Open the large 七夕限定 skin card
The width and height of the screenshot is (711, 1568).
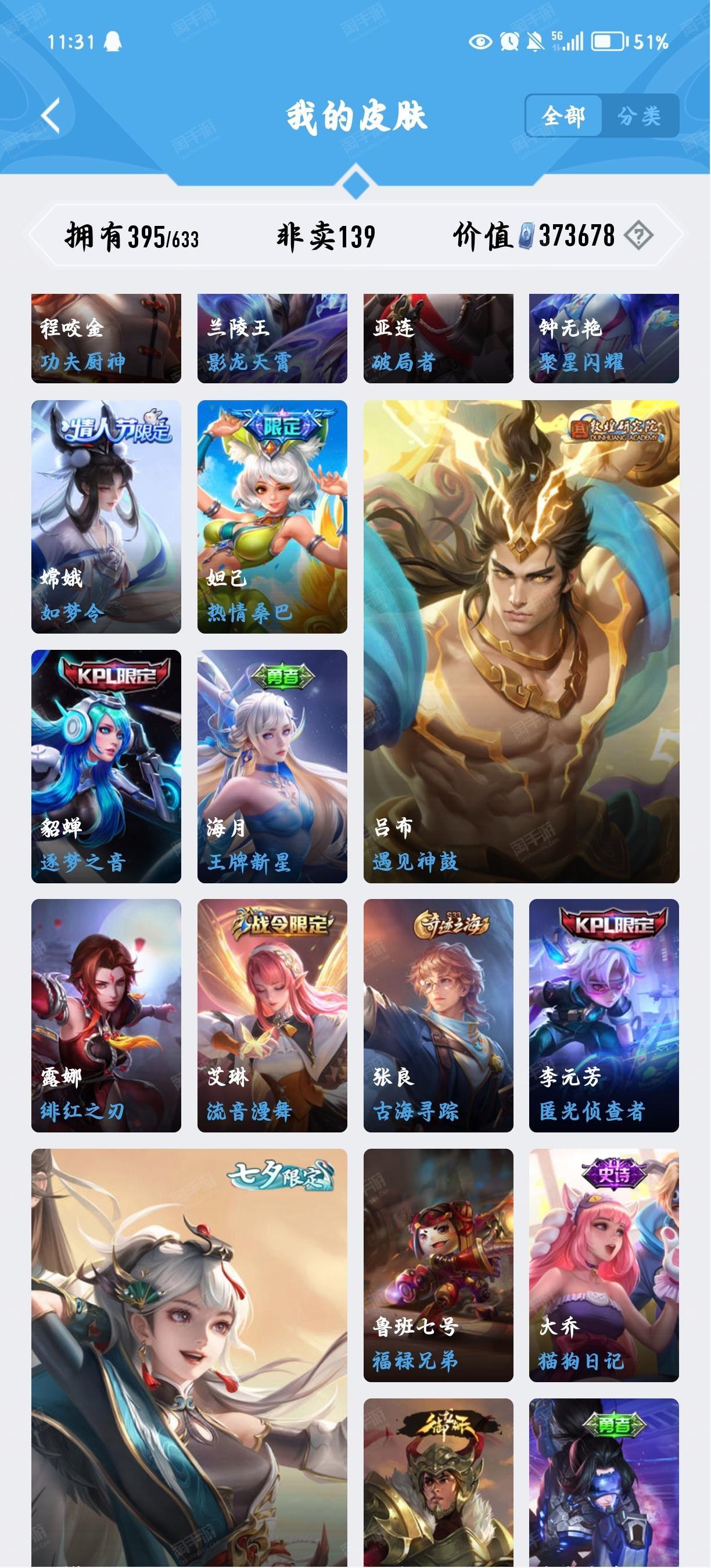189,1357
